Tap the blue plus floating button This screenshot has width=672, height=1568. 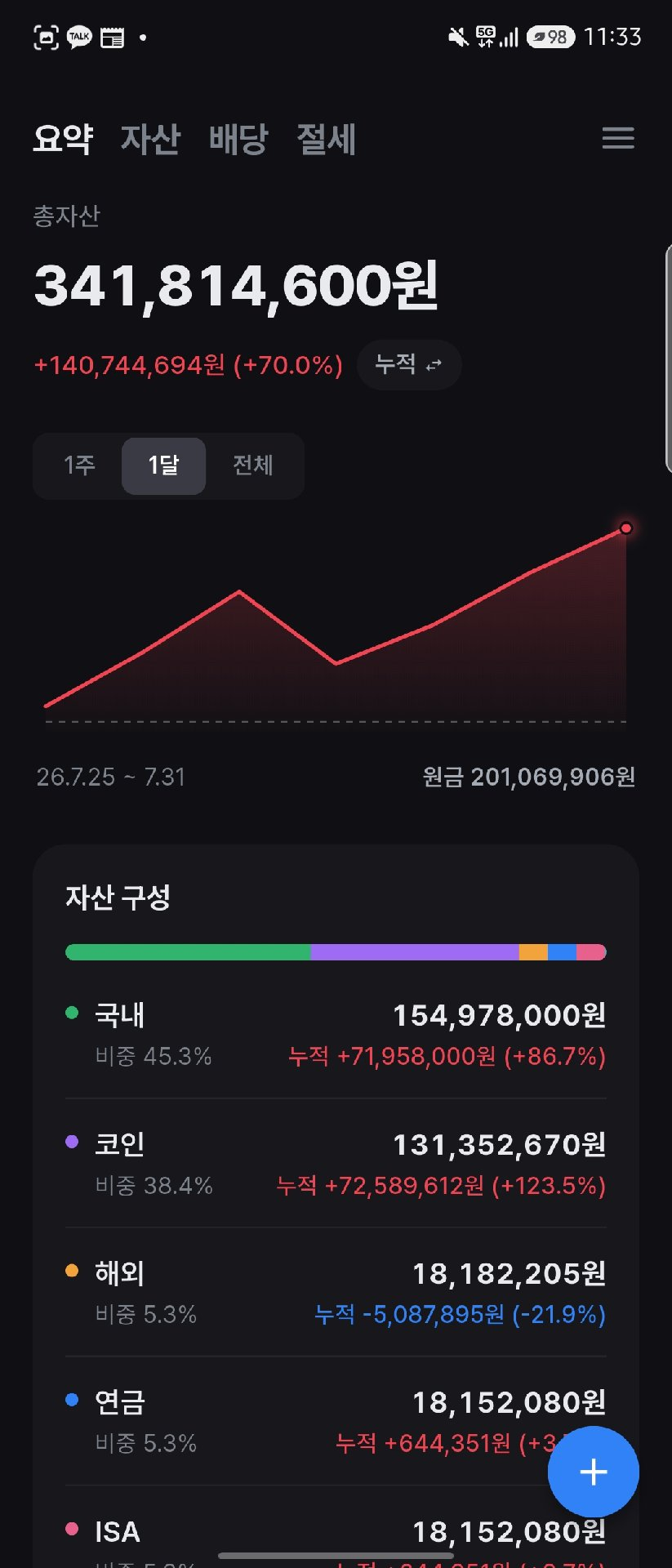point(594,1472)
